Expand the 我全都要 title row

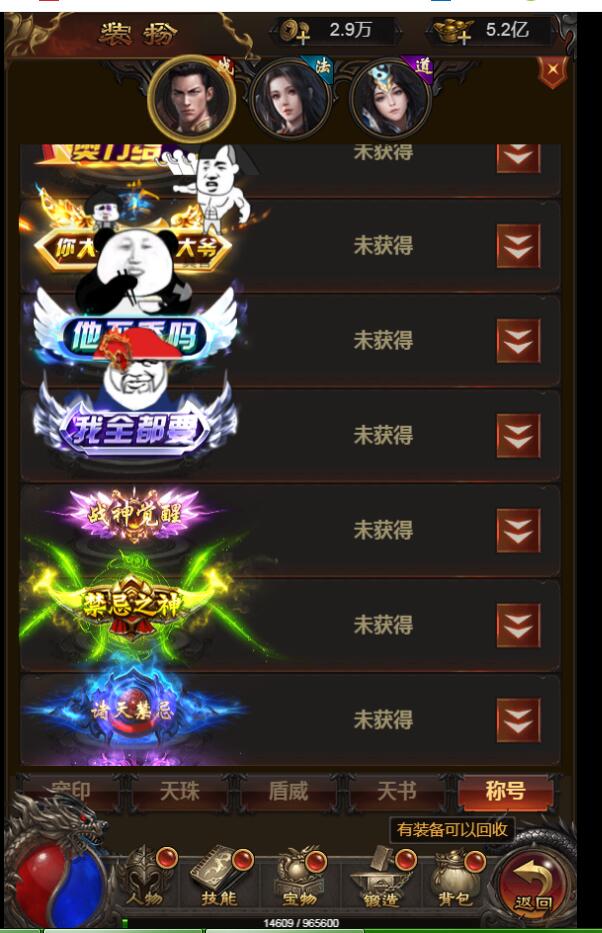[x=518, y=435]
